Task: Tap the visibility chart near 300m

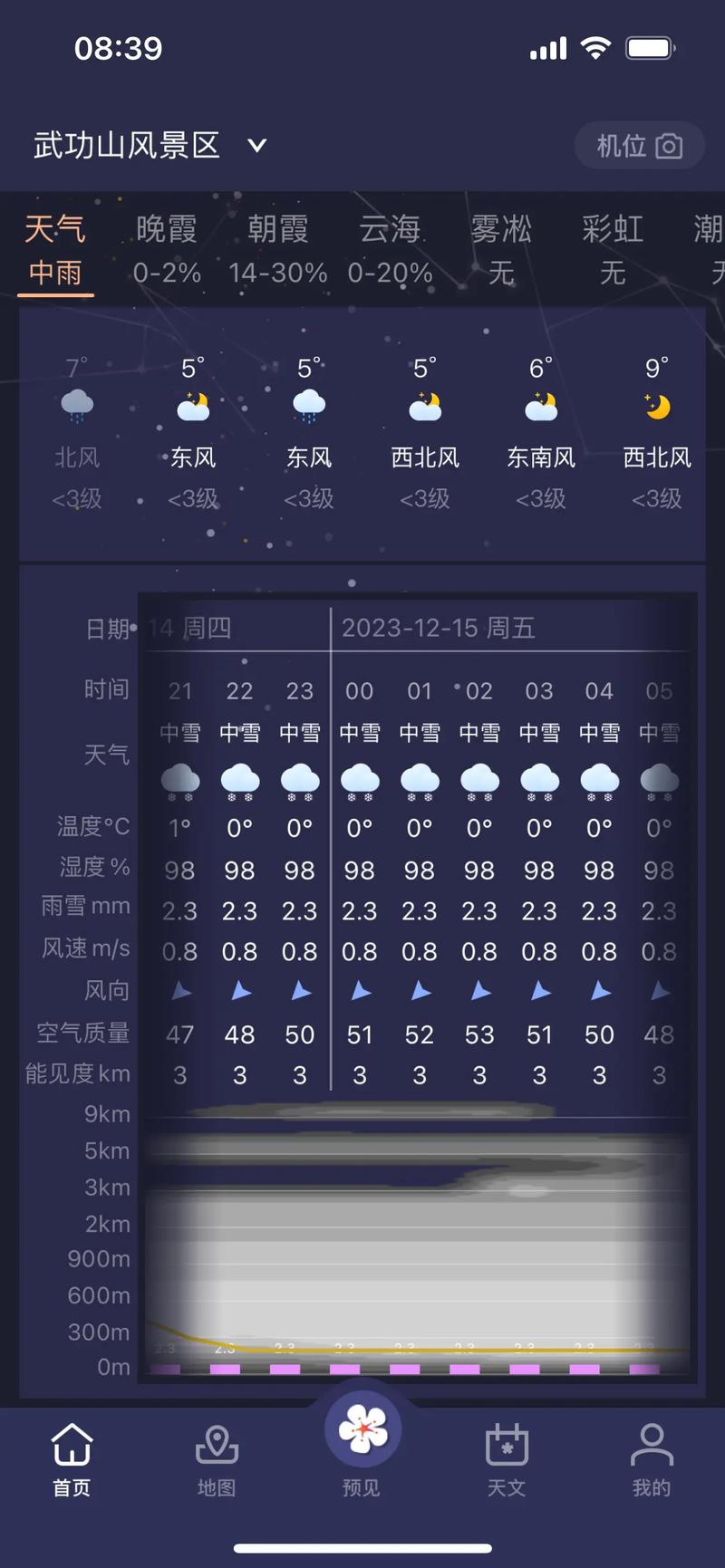Action: point(408,1332)
